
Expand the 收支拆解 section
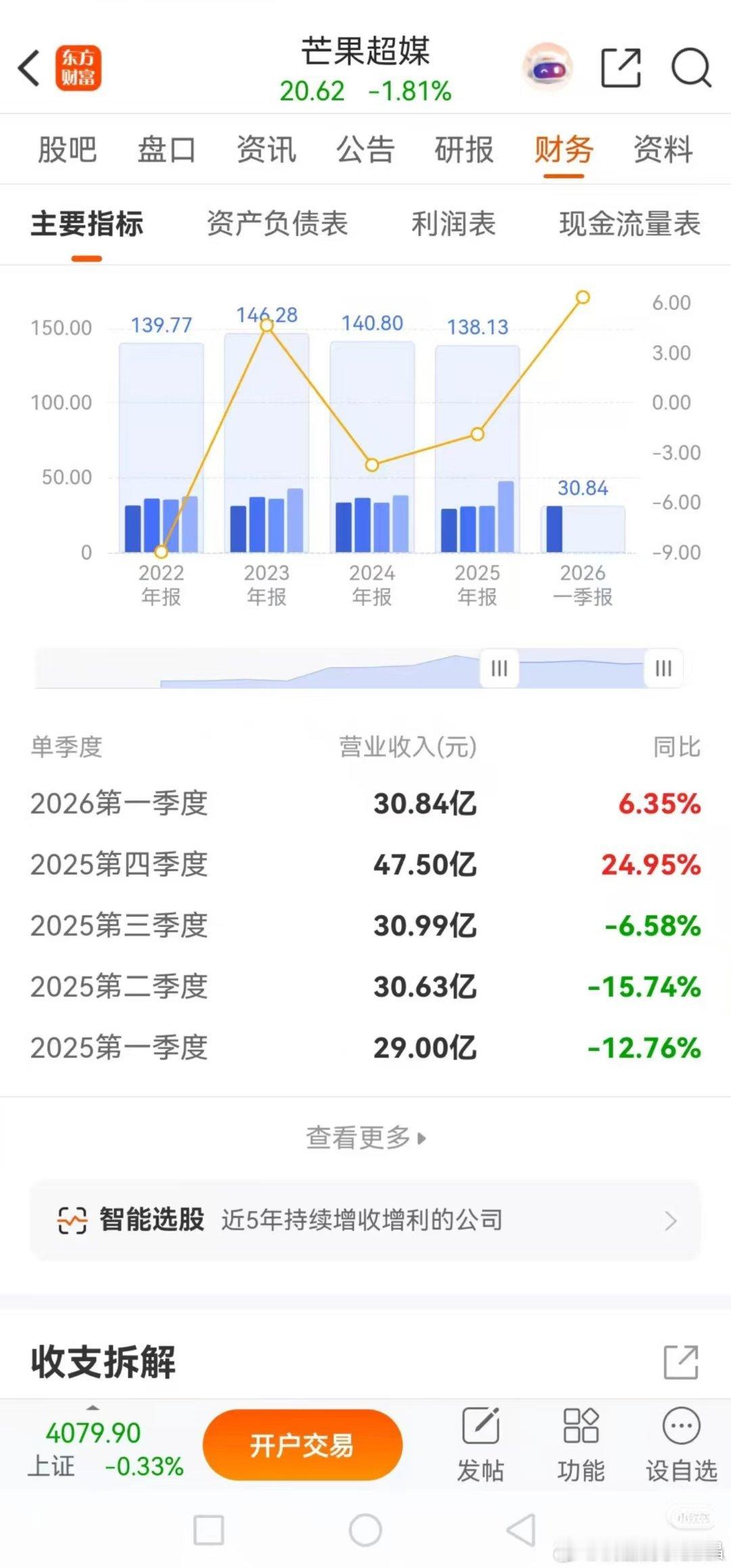681,1362
